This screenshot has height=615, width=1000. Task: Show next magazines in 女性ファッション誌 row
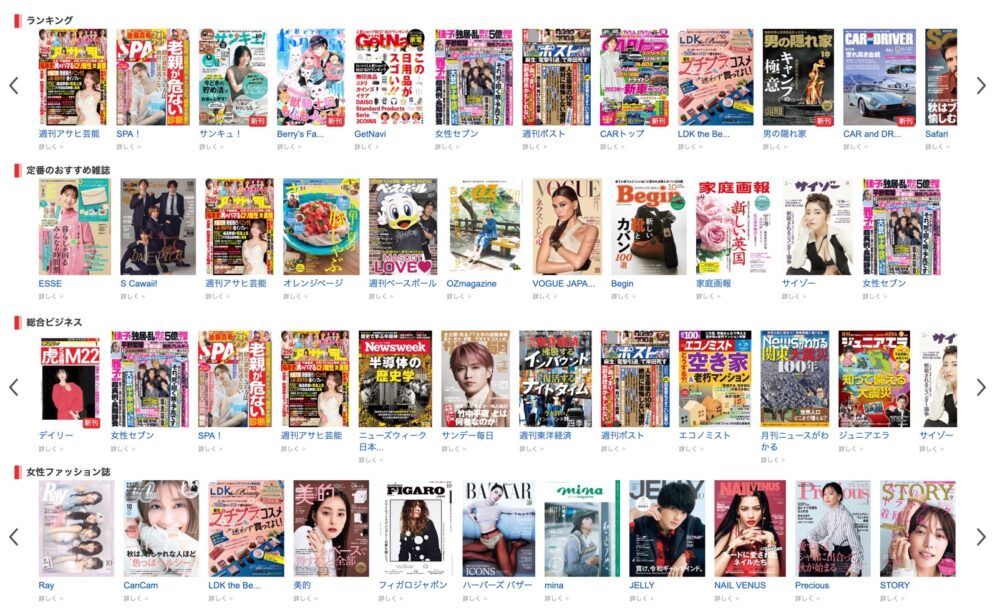[981, 537]
